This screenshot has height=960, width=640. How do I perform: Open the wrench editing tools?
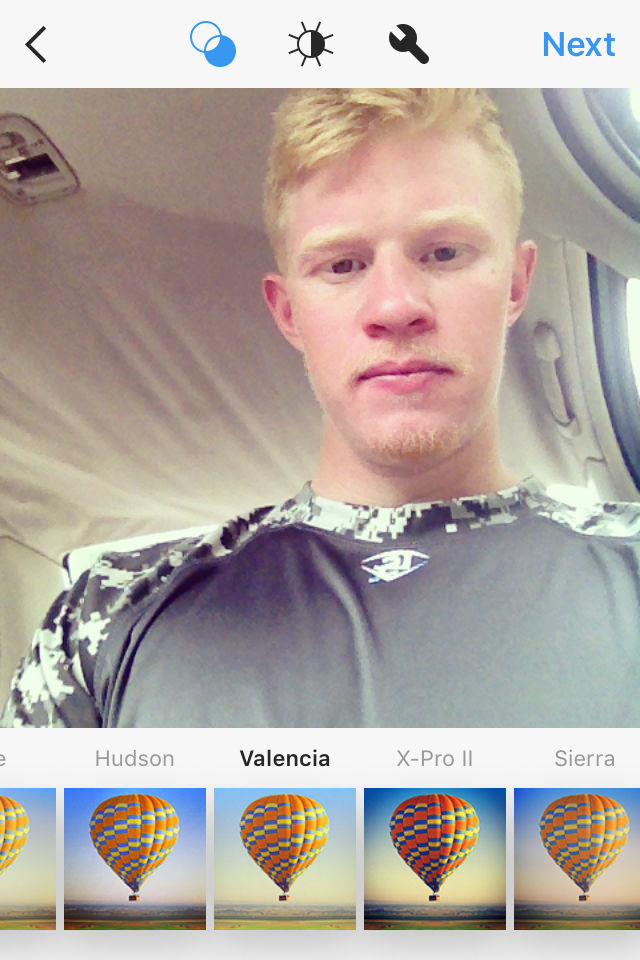tap(408, 45)
